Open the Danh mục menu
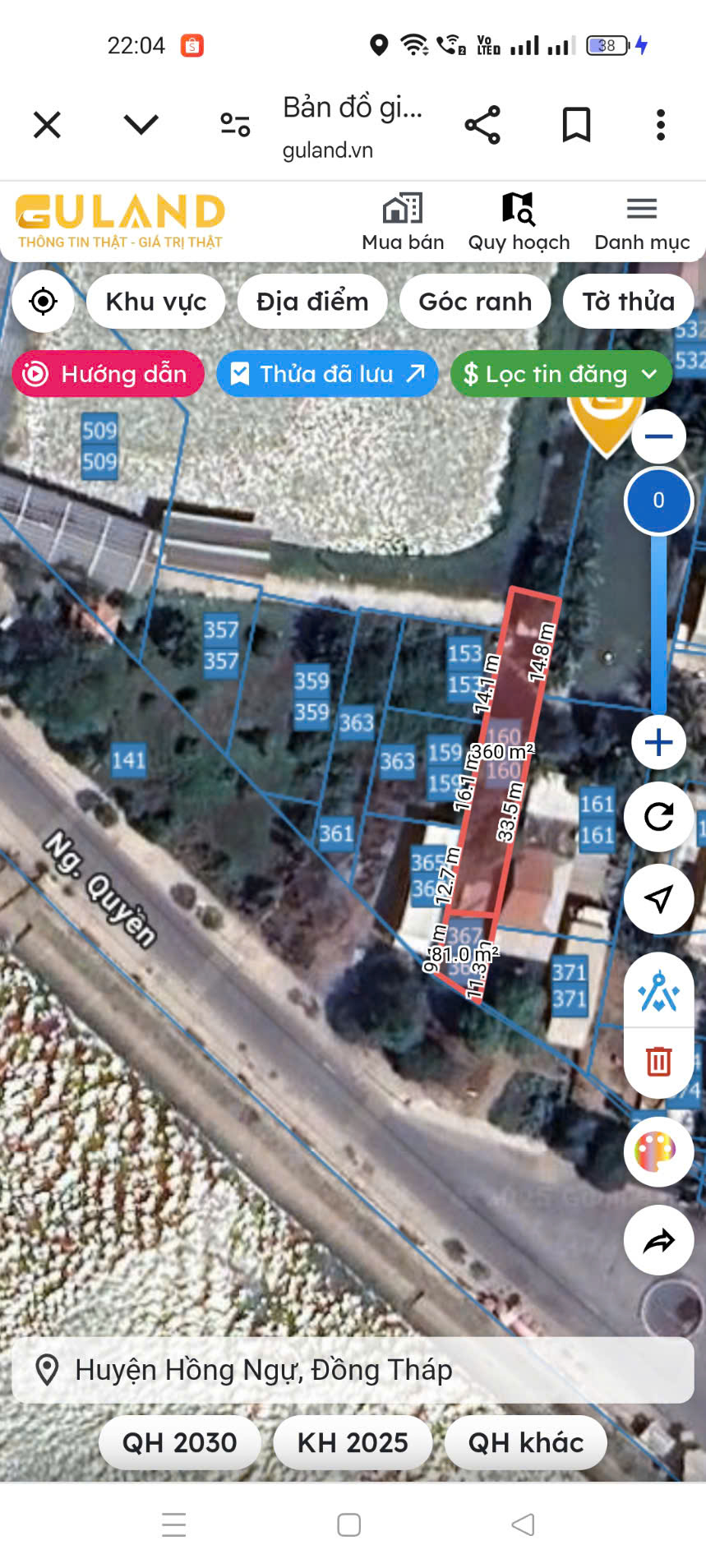Image resolution: width=706 pixels, height=1568 pixels. (642, 222)
